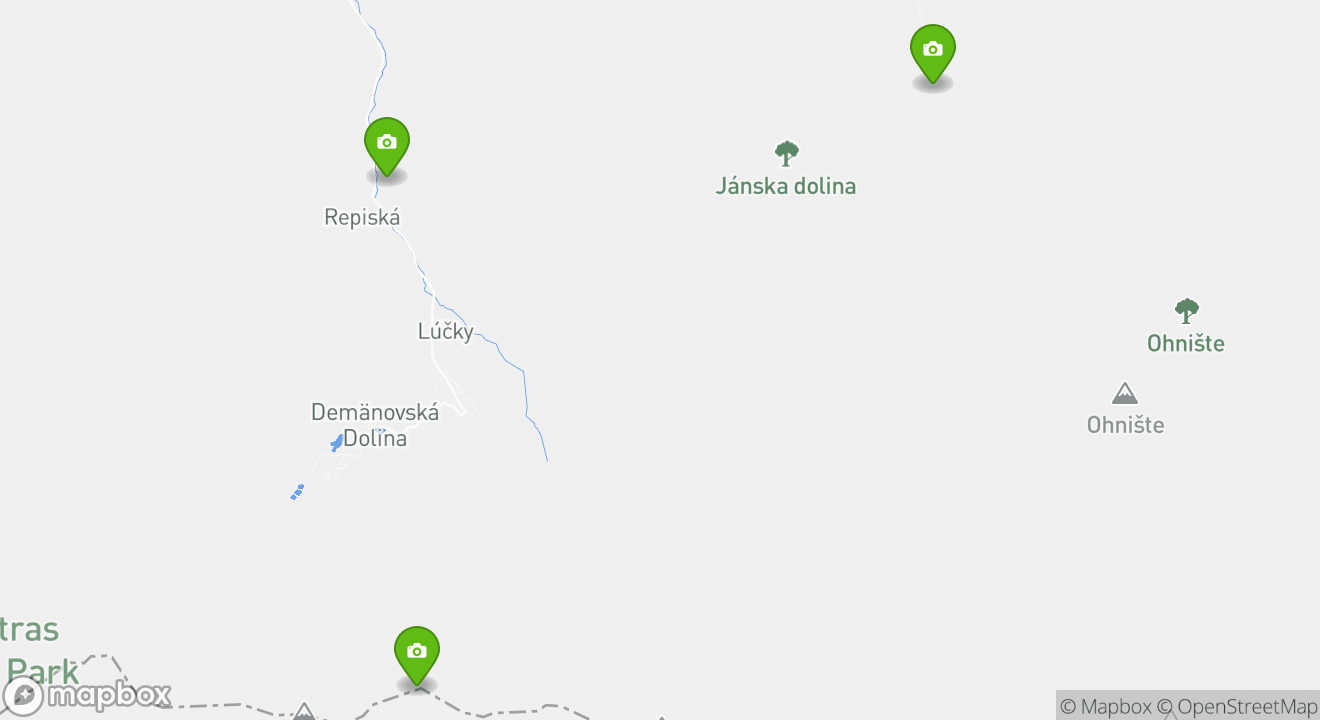Open the photo marker near Repiská

tap(387, 144)
